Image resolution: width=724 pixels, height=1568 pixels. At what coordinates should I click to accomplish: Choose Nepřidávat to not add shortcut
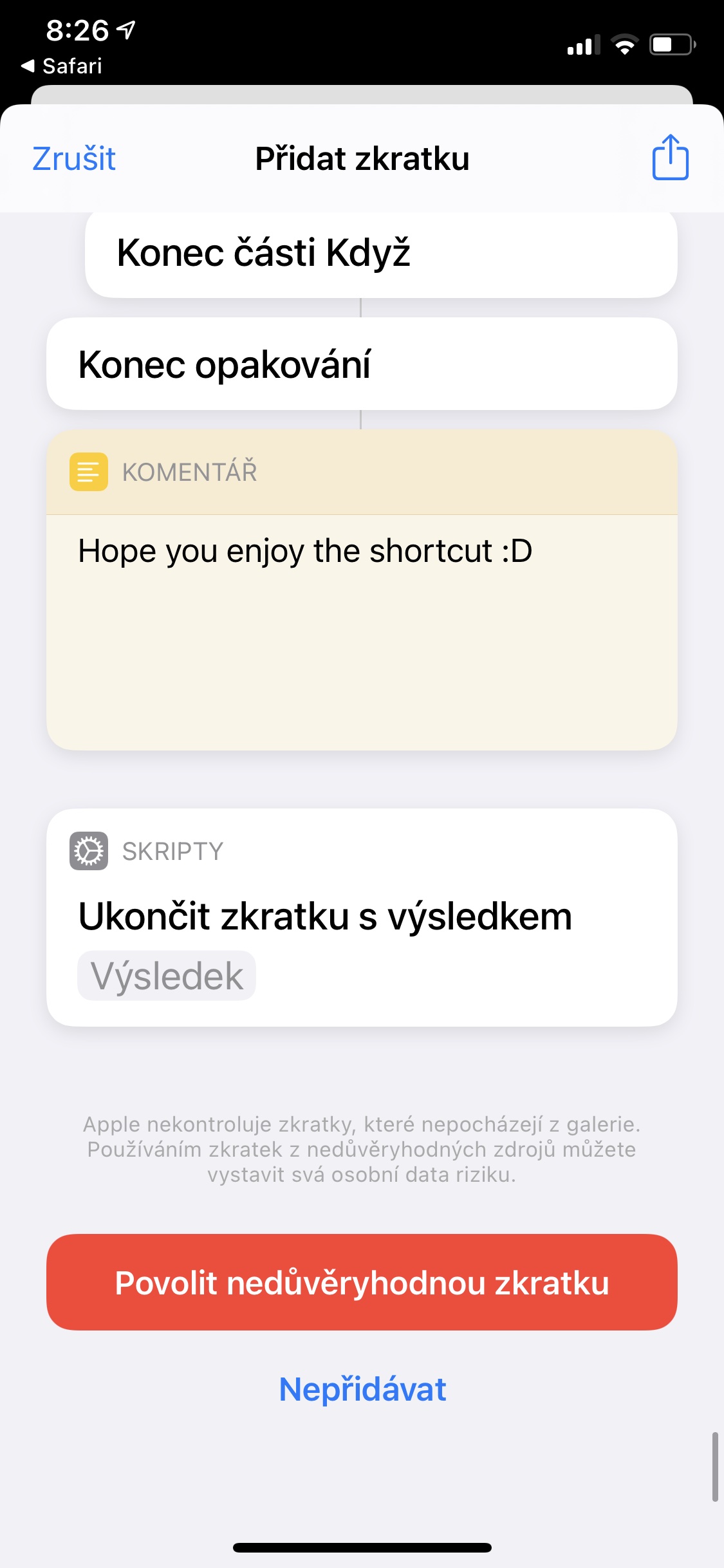click(x=362, y=1389)
